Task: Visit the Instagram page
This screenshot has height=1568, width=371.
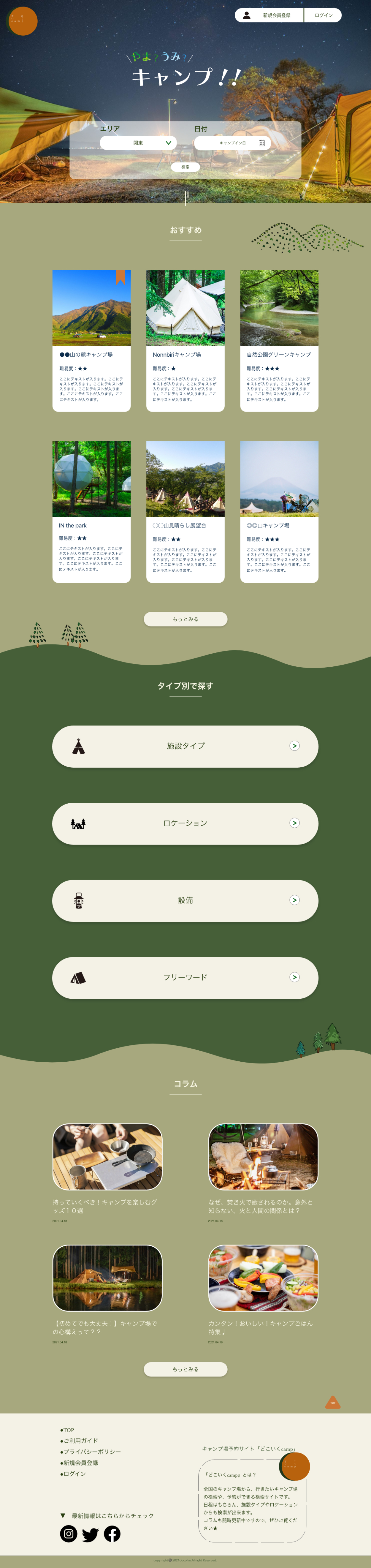Action: (69, 1533)
